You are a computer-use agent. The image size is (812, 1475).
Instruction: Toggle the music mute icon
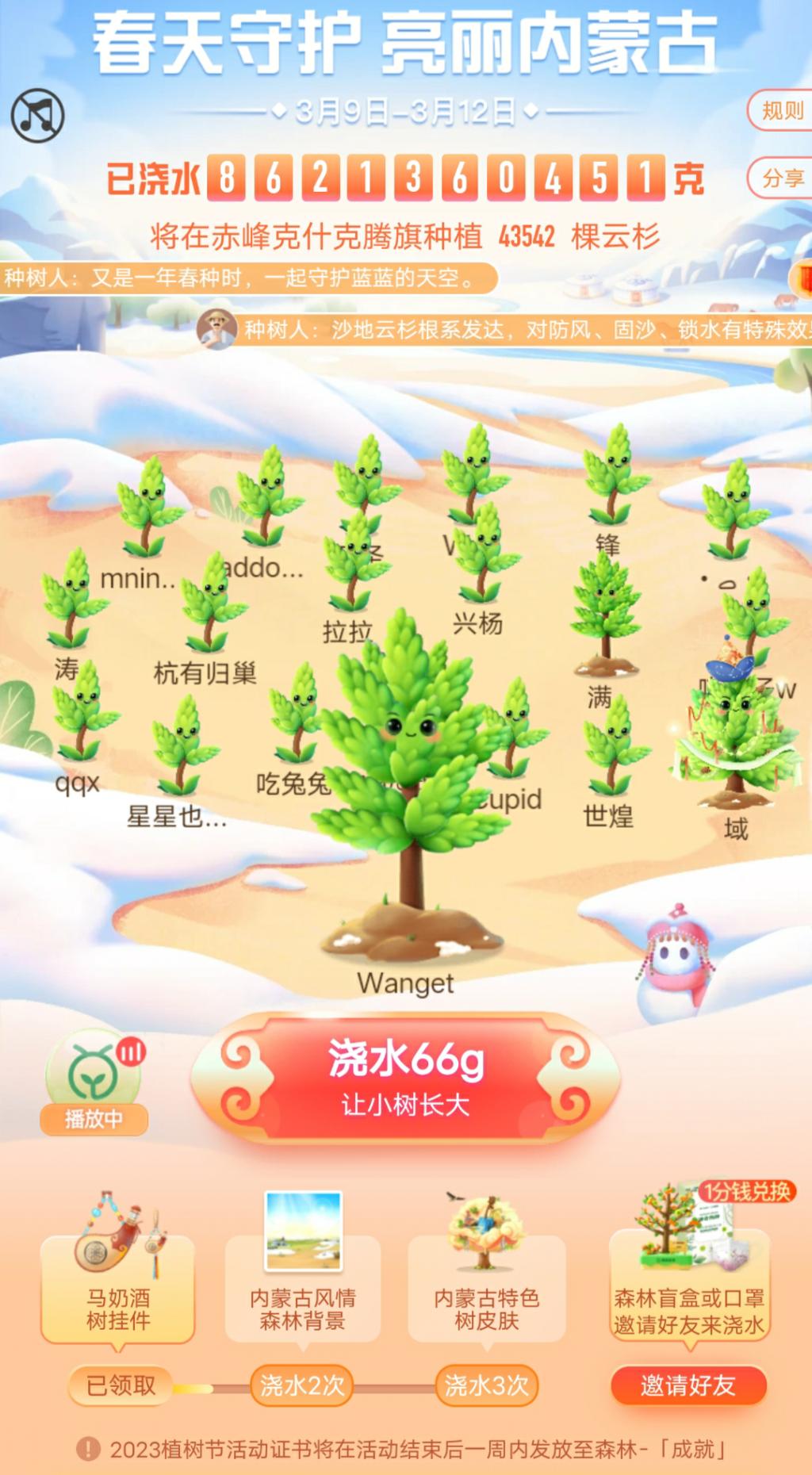[x=37, y=116]
